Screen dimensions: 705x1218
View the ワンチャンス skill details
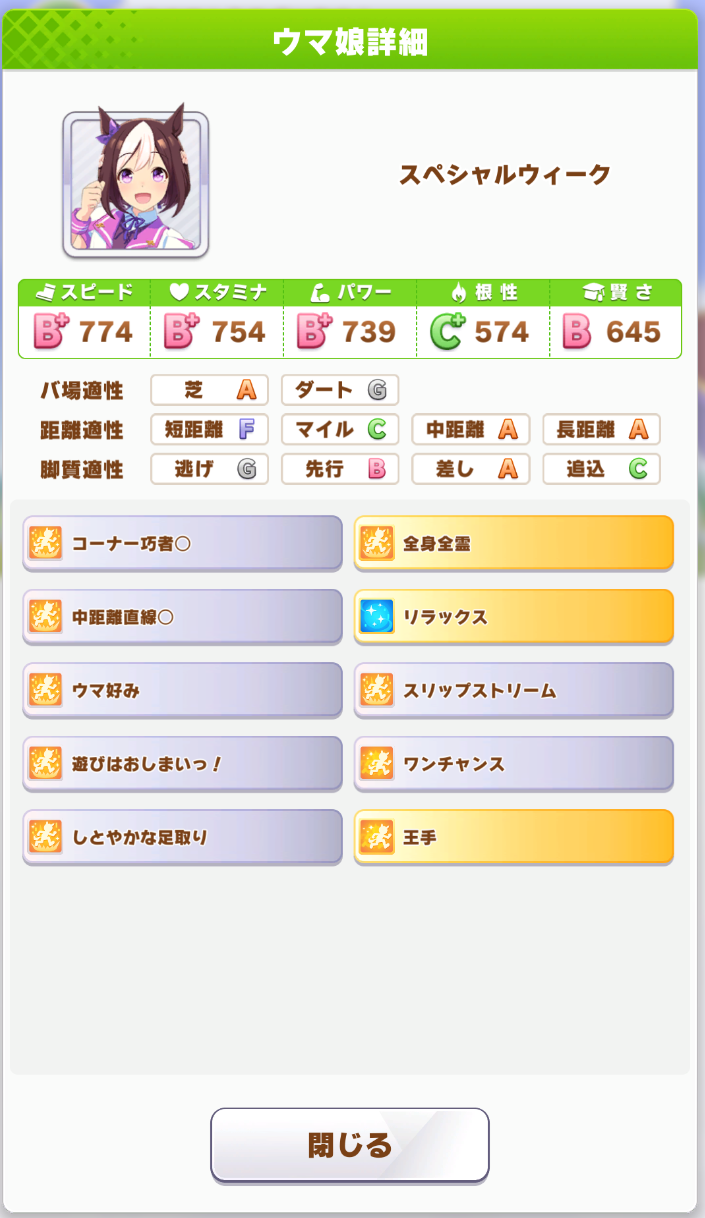(x=514, y=763)
